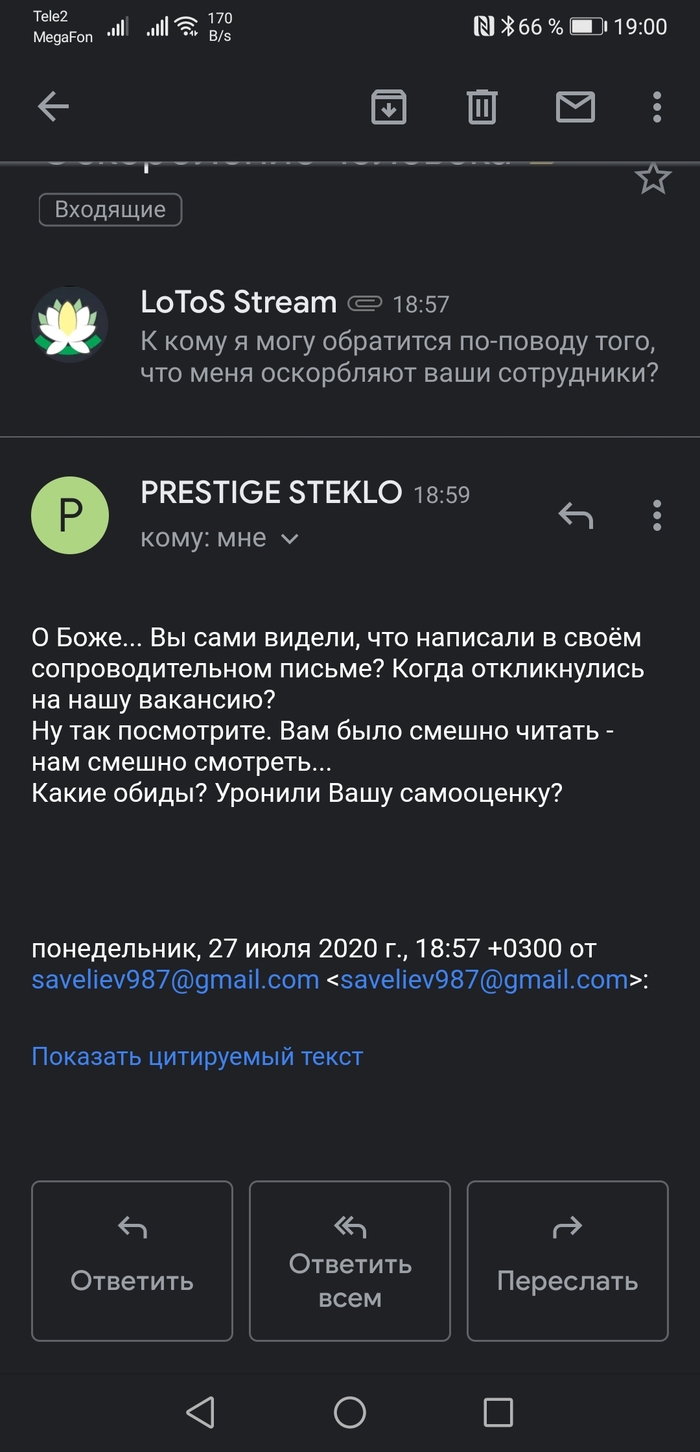Archive this email conversation

point(388,107)
